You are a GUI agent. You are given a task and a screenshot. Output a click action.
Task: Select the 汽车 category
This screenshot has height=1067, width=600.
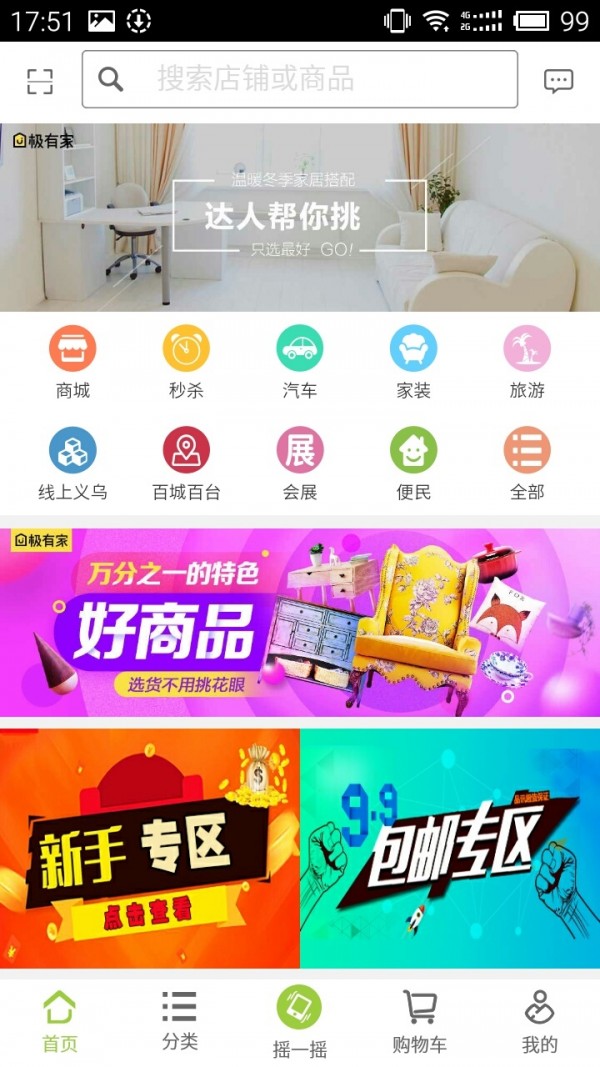point(300,362)
